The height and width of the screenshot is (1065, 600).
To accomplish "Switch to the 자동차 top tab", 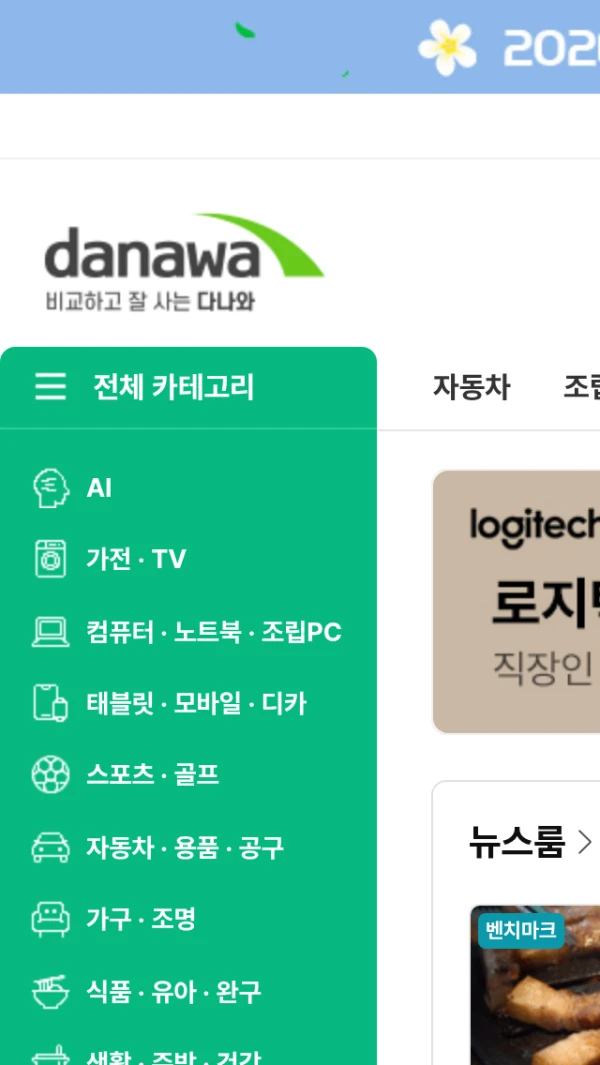I will (471, 388).
